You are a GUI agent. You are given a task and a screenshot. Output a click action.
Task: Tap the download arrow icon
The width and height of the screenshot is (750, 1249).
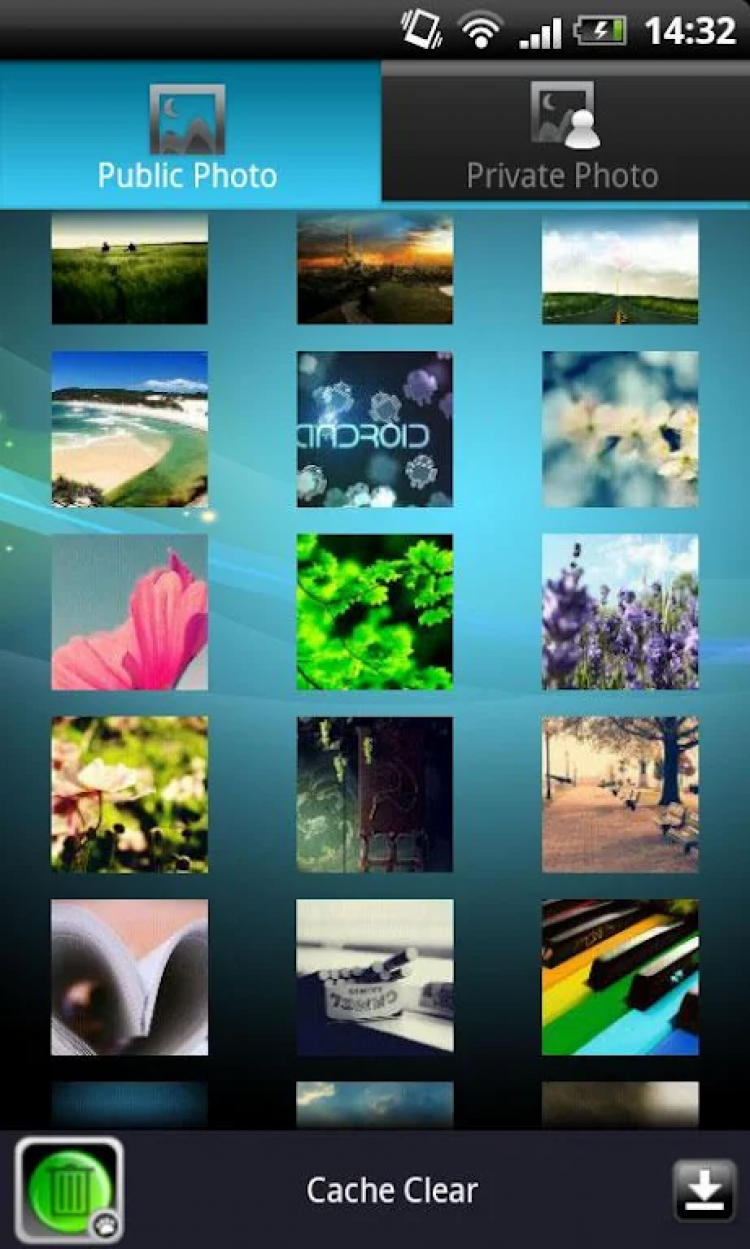coord(704,1190)
